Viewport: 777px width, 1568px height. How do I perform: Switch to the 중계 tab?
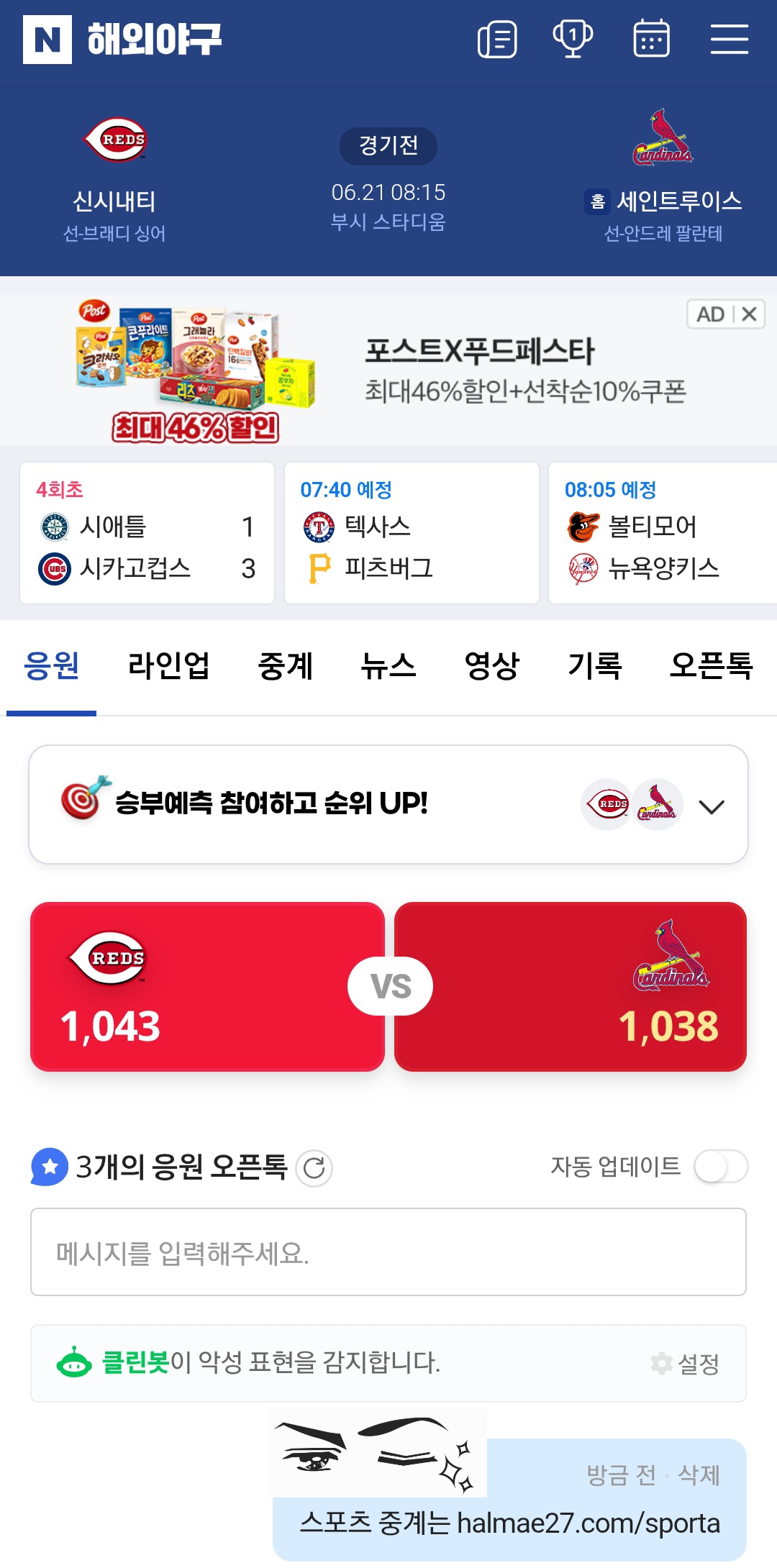(x=285, y=665)
